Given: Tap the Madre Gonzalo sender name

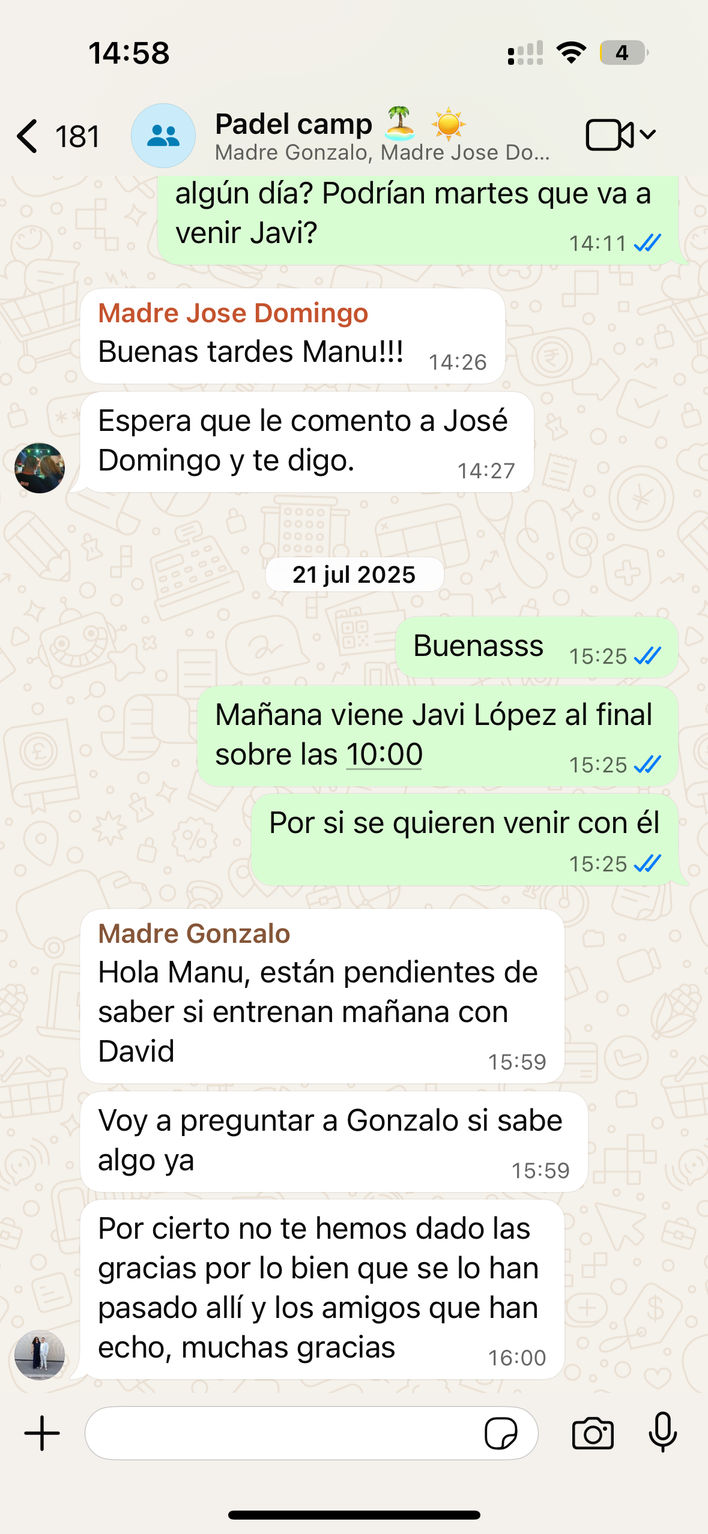Looking at the screenshot, I should tap(194, 933).
